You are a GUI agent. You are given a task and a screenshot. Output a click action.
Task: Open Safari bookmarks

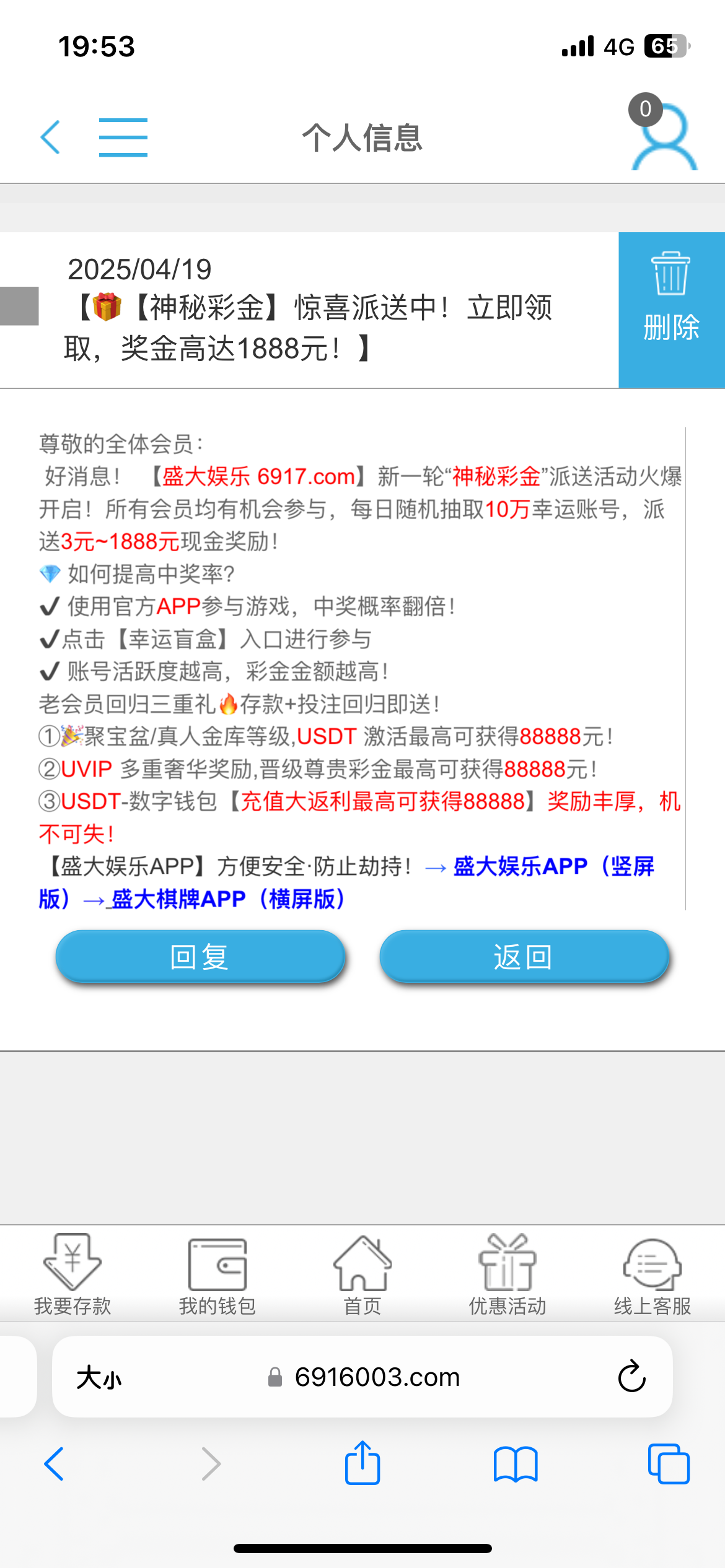click(x=516, y=1464)
